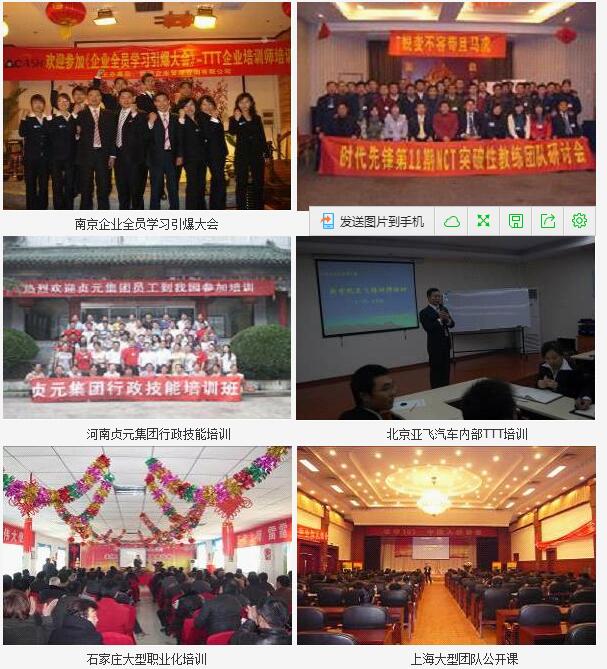The height and width of the screenshot is (669, 607).
Task: Share the image via the share icon
Action: pos(548,221)
